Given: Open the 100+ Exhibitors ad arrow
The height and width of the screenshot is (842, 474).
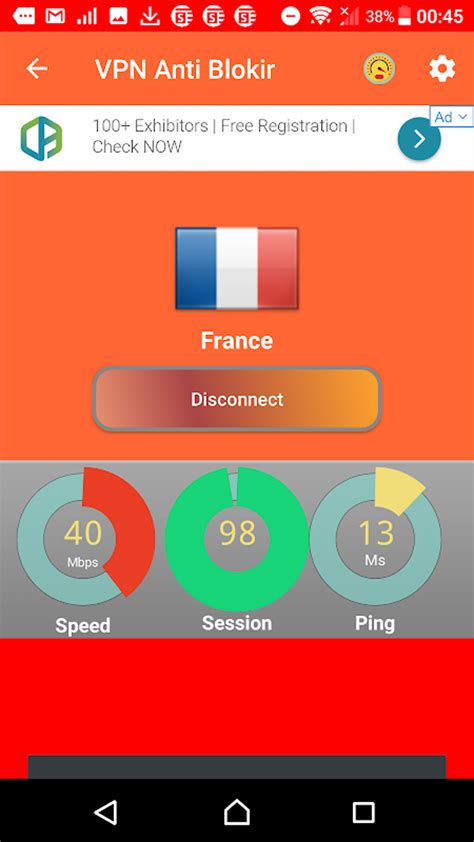Looking at the screenshot, I should coord(419,139).
